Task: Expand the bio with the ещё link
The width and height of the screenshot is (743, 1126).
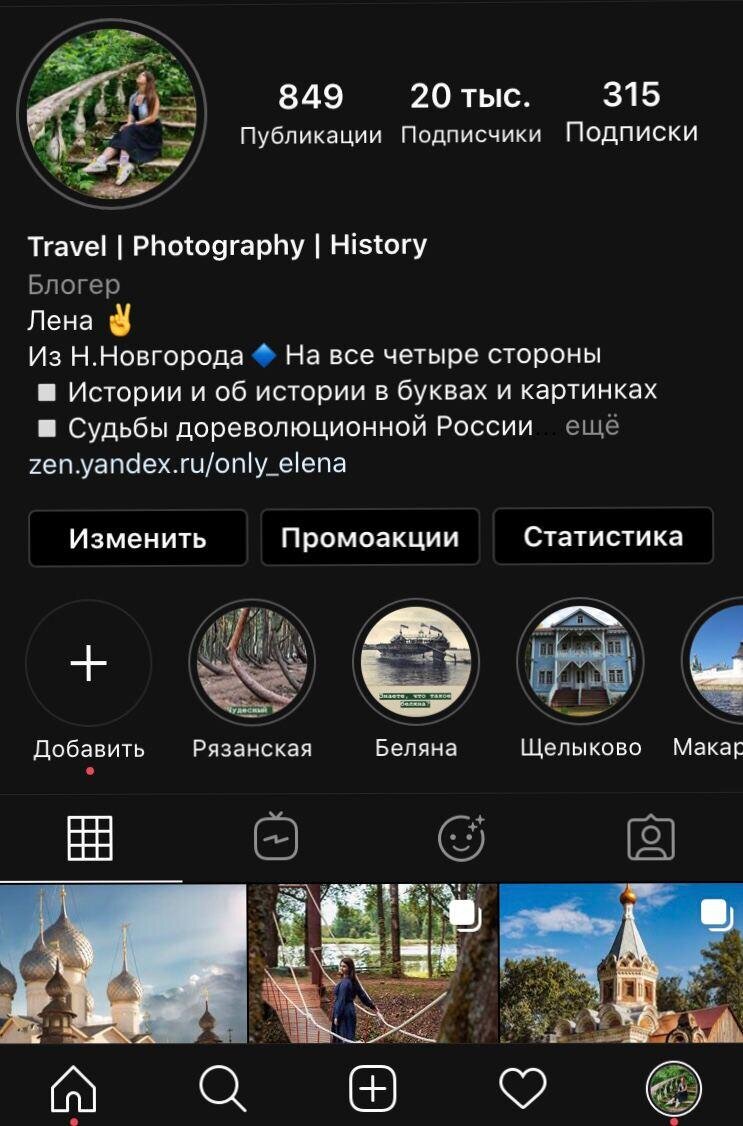Action: pyautogui.click(x=594, y=425)
